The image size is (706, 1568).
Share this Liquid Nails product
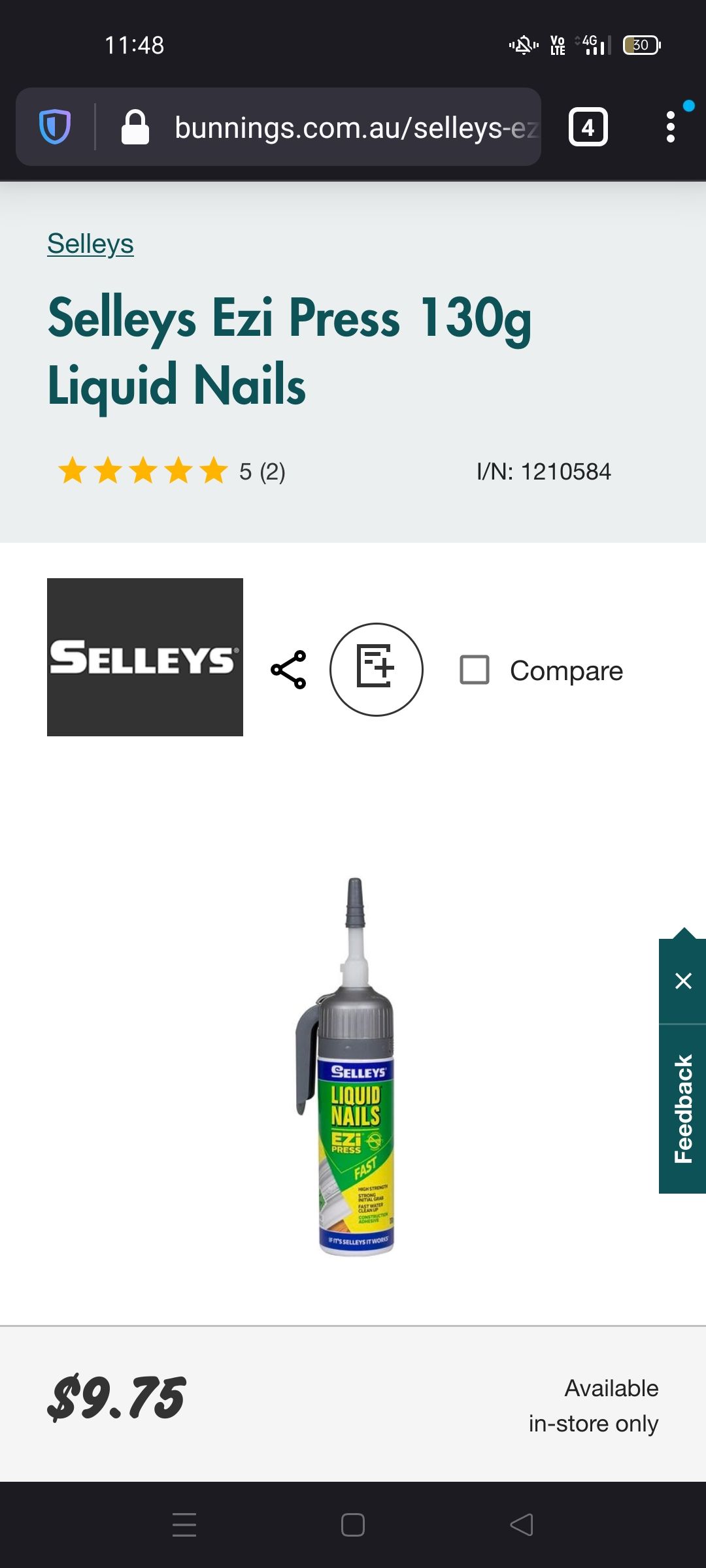coord(288,670)
